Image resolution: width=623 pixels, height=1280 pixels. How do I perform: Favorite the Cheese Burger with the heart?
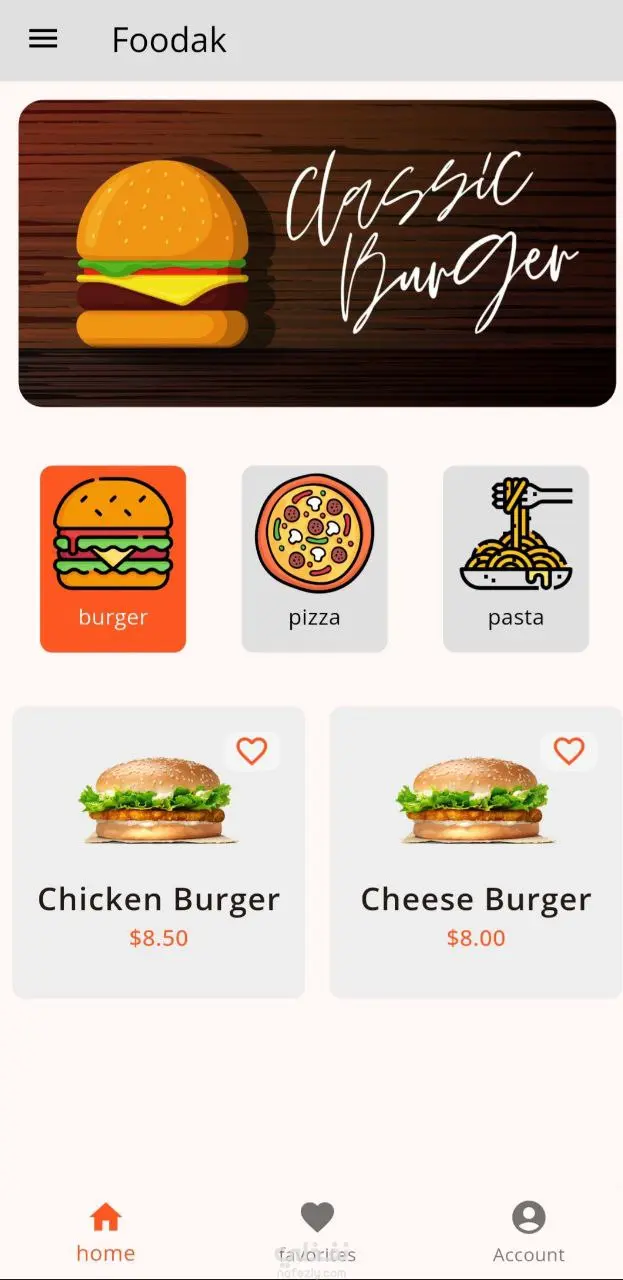[x=569, y=751]
